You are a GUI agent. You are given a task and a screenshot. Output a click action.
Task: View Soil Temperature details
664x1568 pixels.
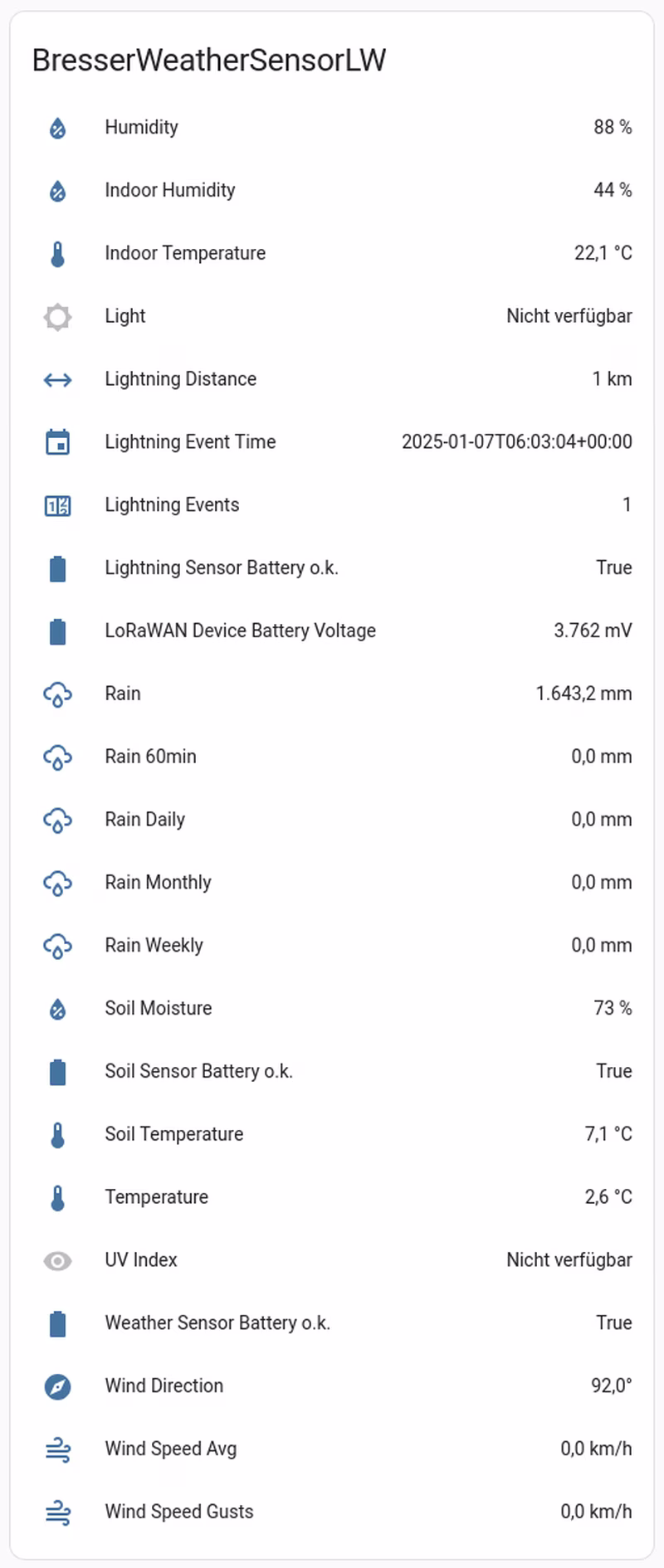pos(173,1135)
